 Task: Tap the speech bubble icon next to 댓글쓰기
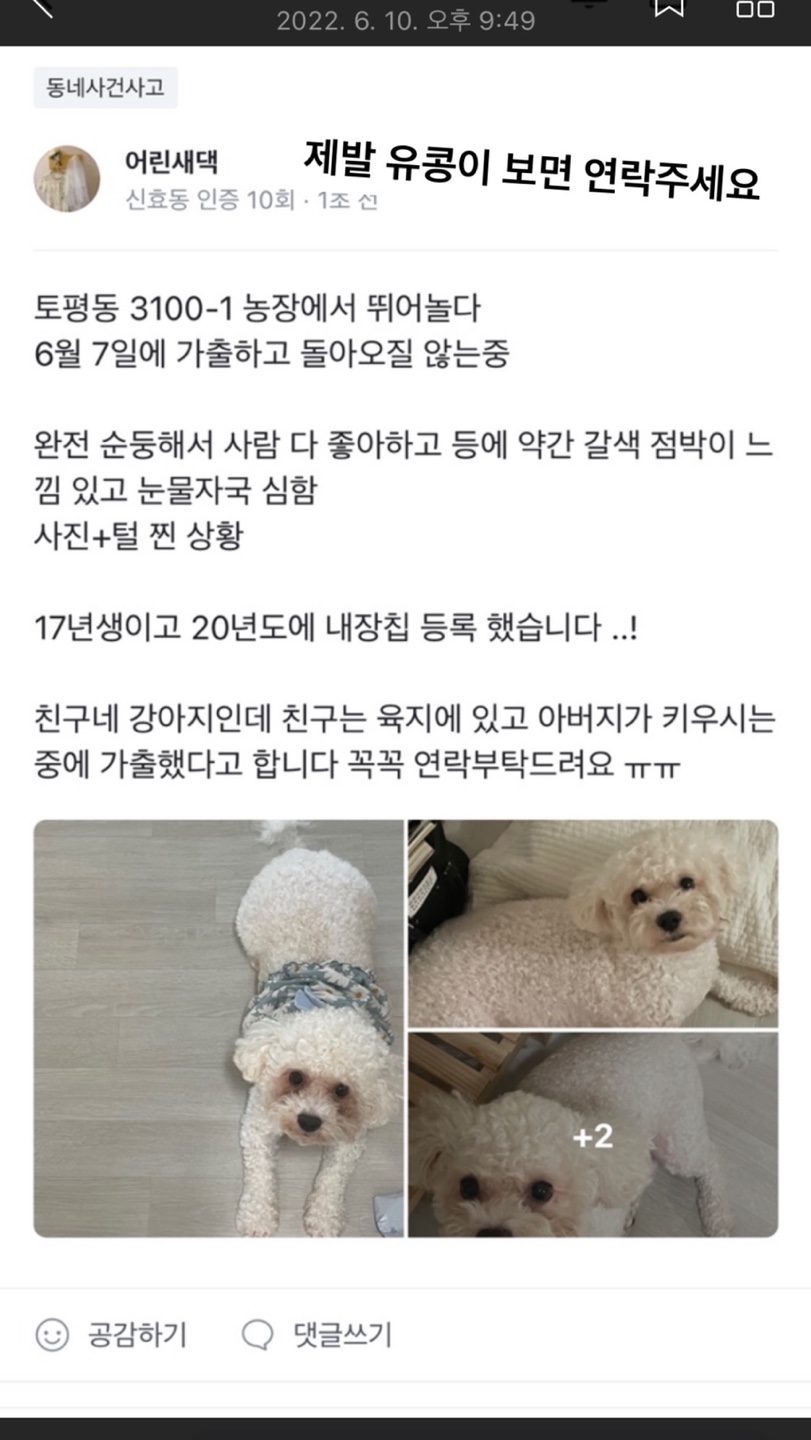pos(257,1334)
